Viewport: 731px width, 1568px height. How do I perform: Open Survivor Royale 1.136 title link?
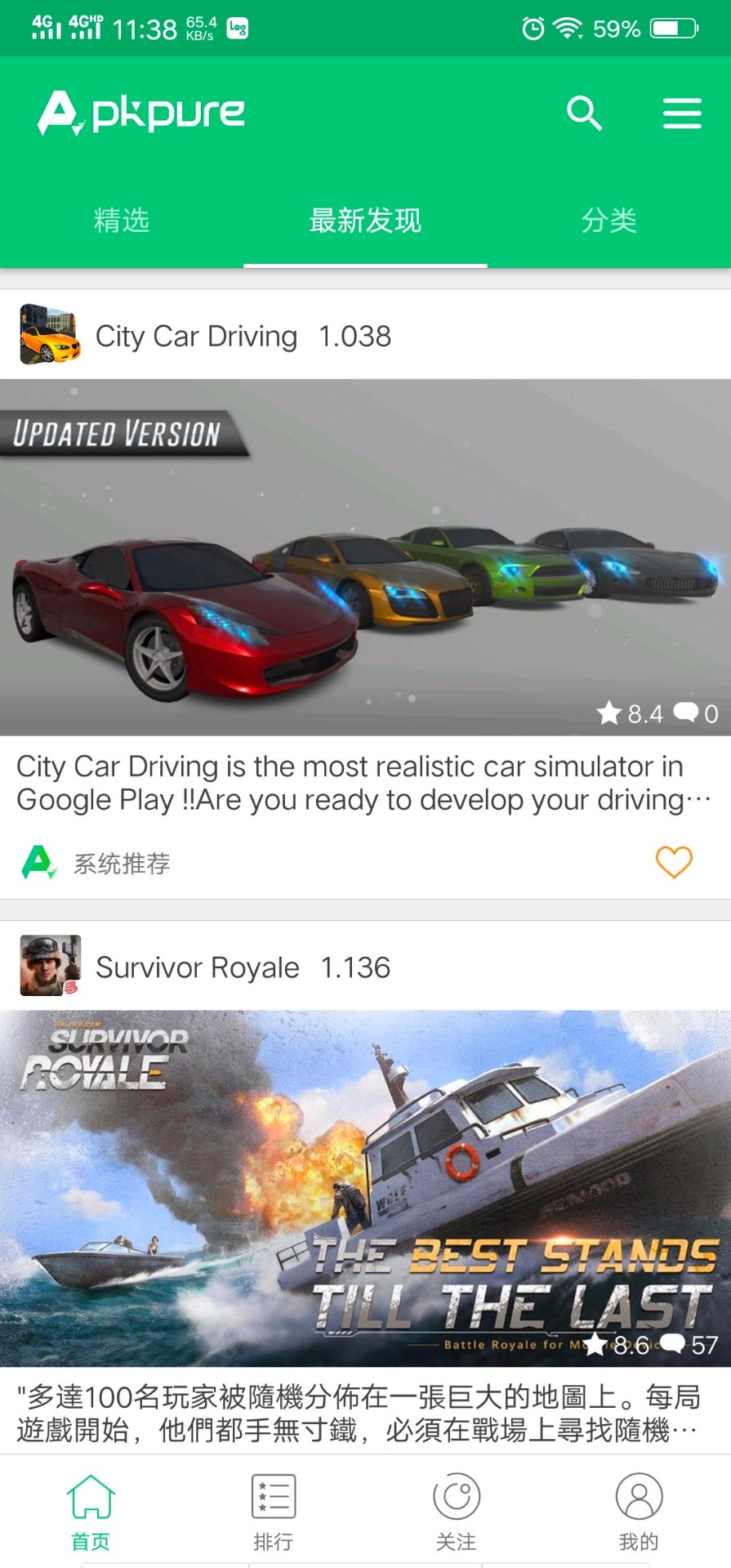point(243,967)
